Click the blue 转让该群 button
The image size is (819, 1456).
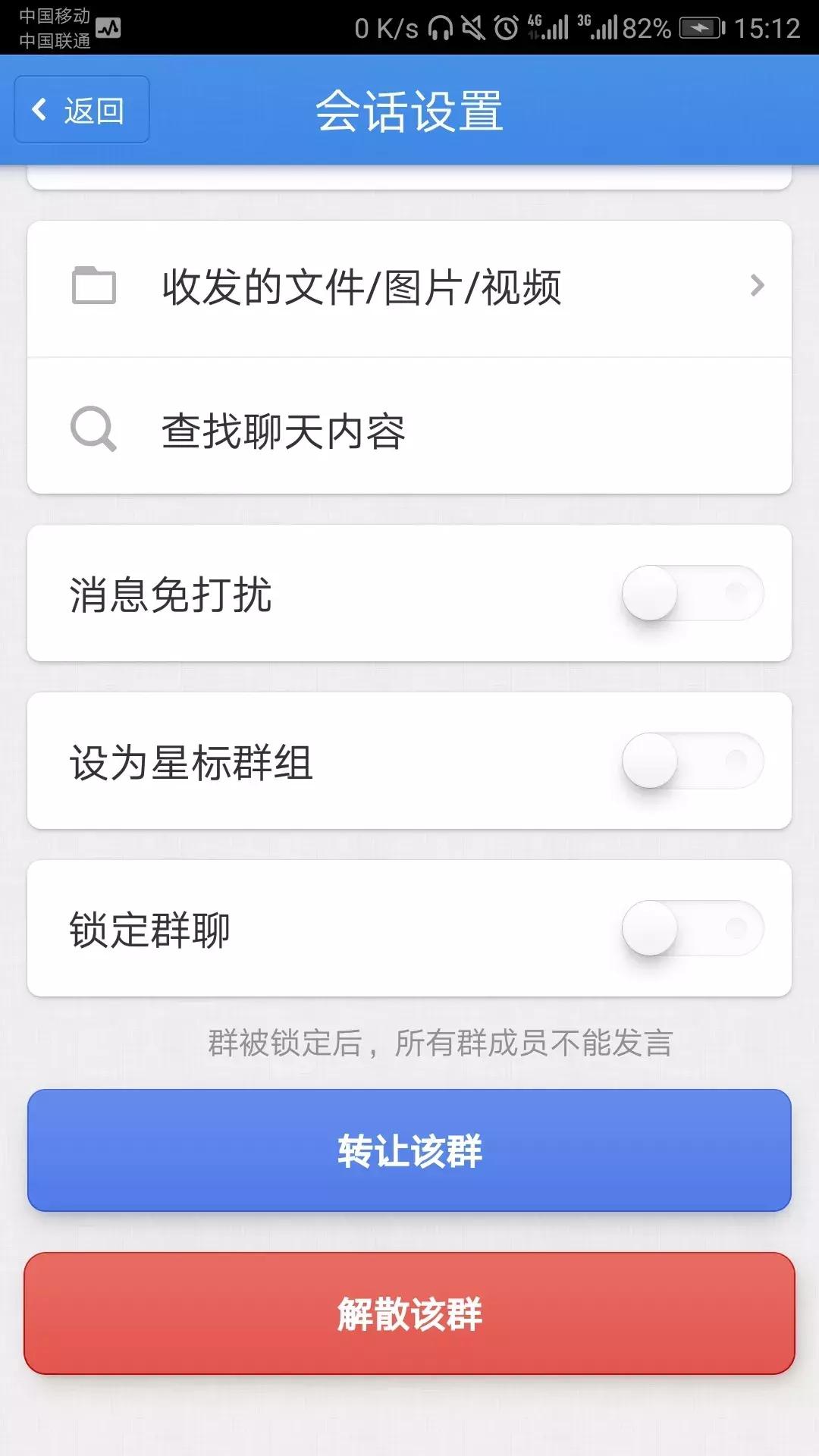tap(409, 1150)
